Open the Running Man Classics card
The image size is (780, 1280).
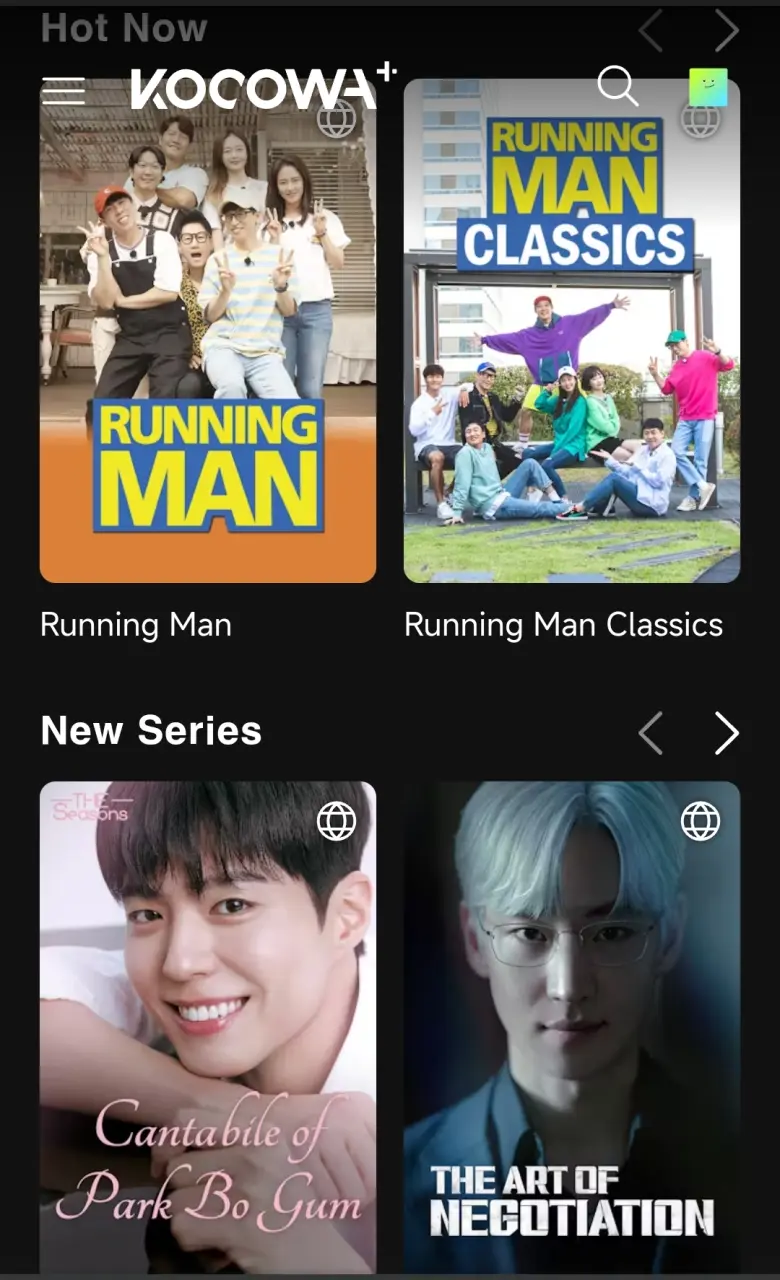coord(572,331)
